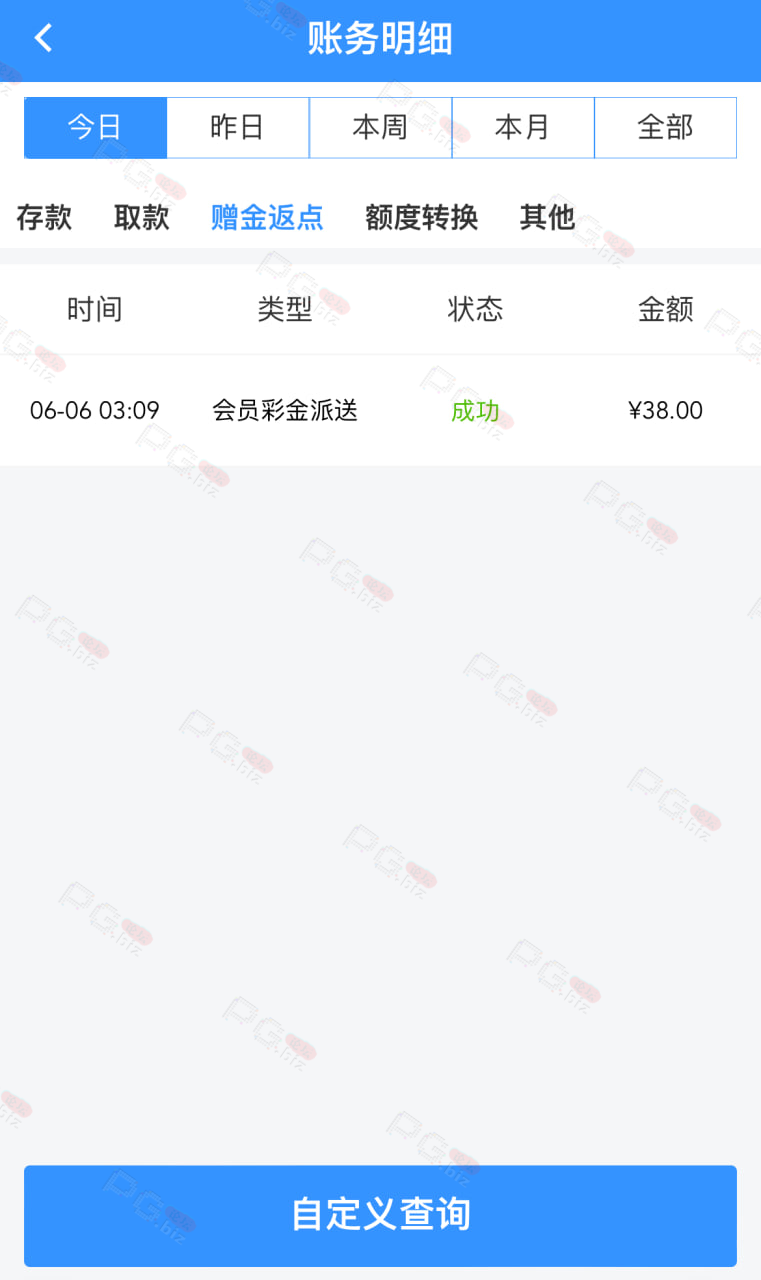Switch to the 昨日 date filter

(x=238, y=128)
